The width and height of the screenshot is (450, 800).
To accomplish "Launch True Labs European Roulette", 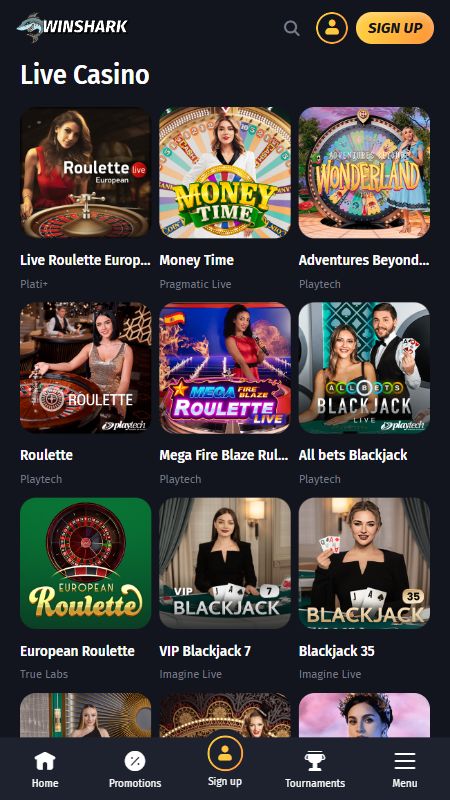I will point(86,563).
